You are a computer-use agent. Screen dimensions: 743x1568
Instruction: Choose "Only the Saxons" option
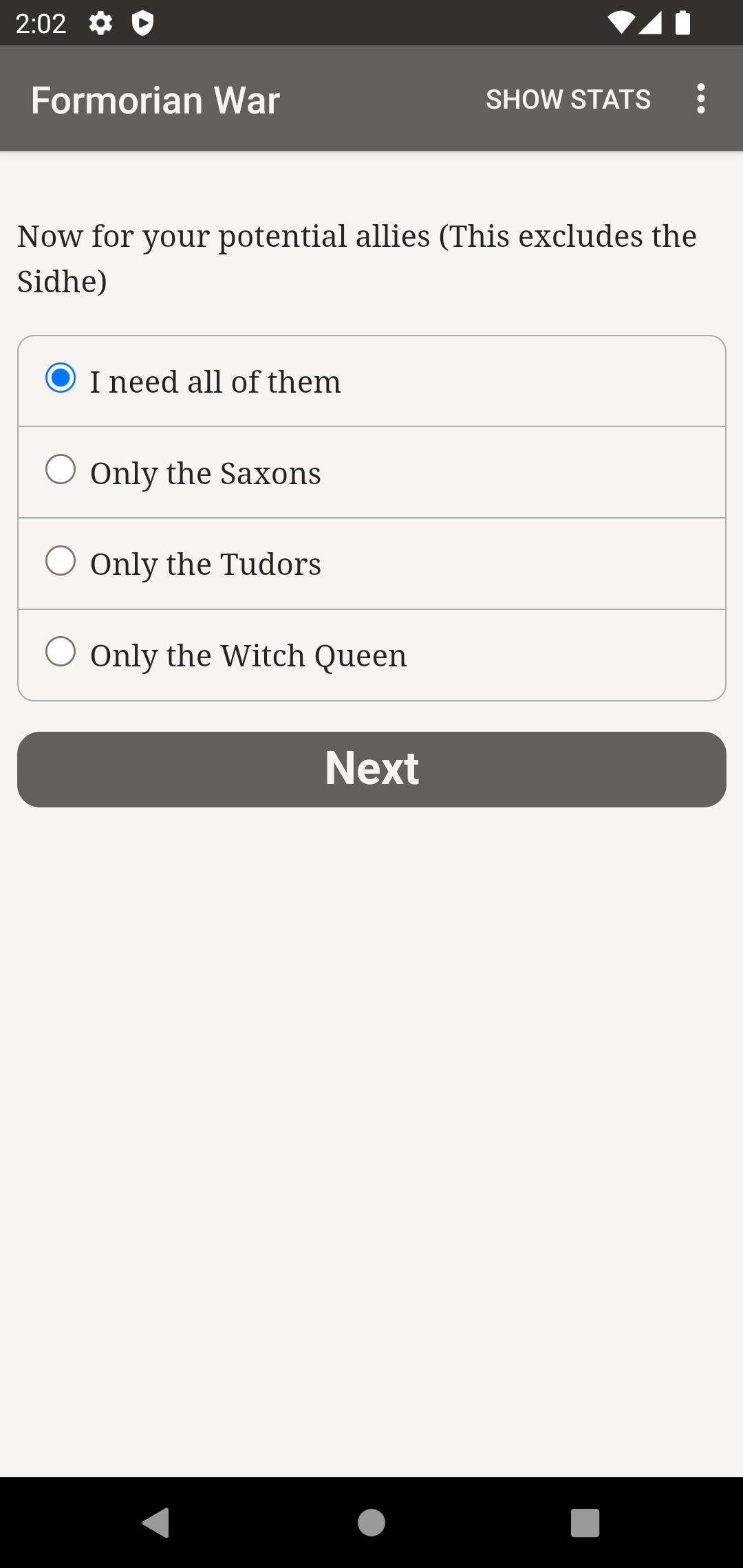click(371, 472)
